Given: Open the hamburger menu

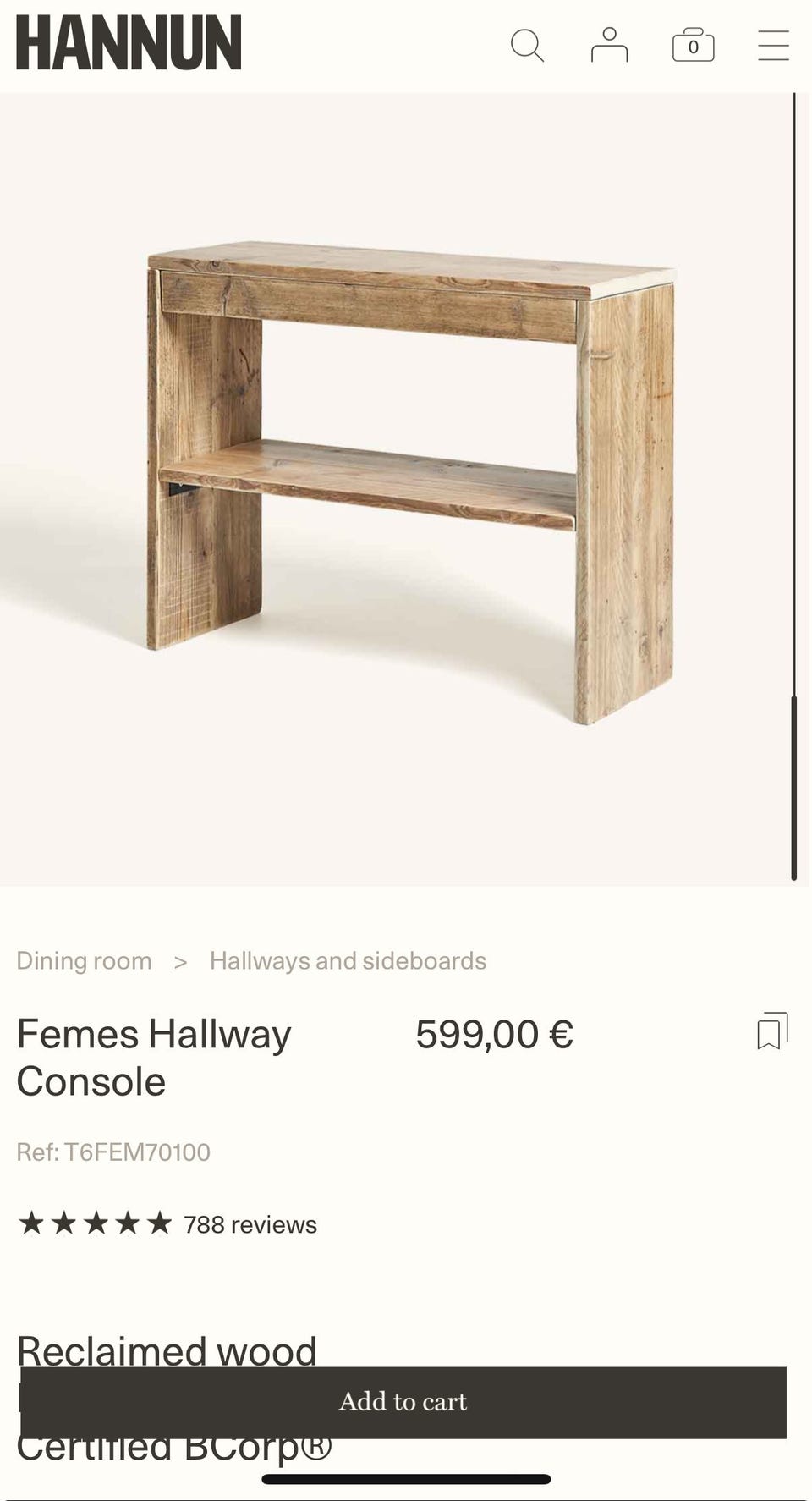Looking at the screenshot, I should coord(773,46).
